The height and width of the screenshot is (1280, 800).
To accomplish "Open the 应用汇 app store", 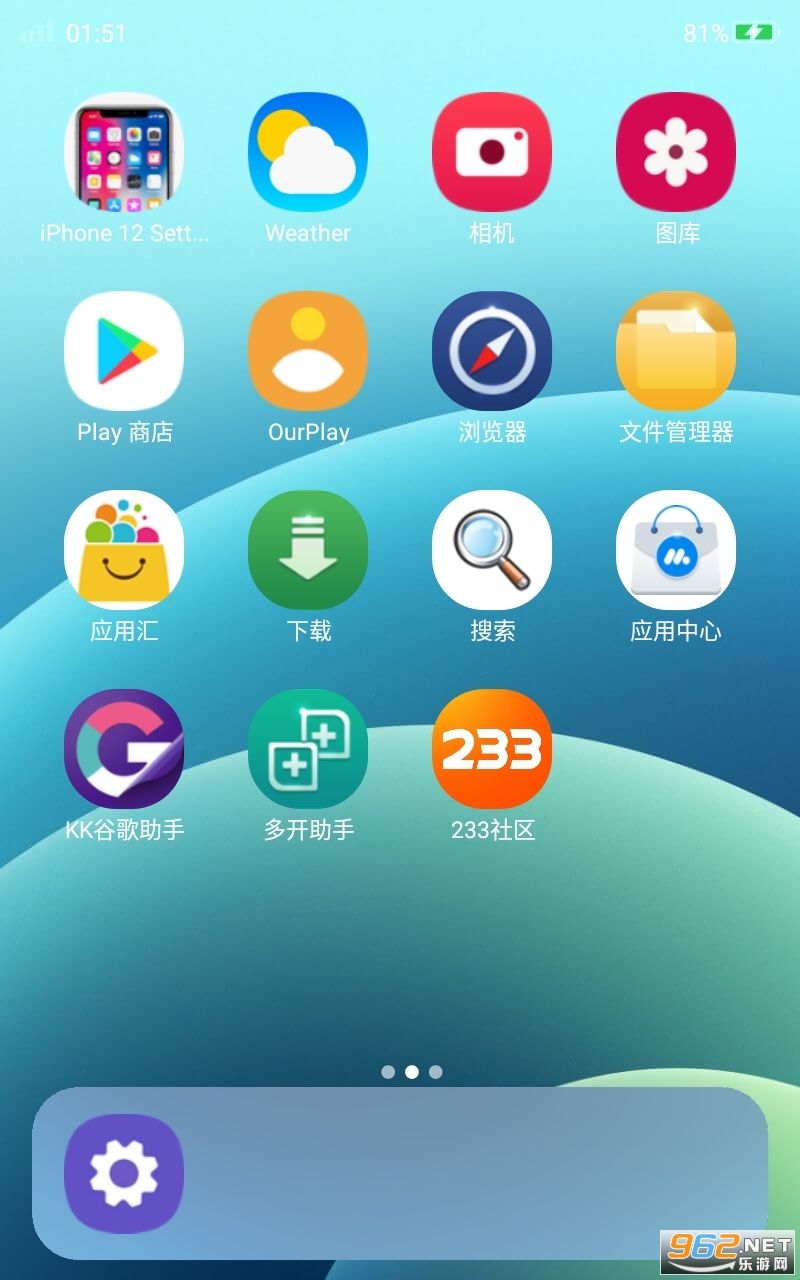I will pos(124,550).
